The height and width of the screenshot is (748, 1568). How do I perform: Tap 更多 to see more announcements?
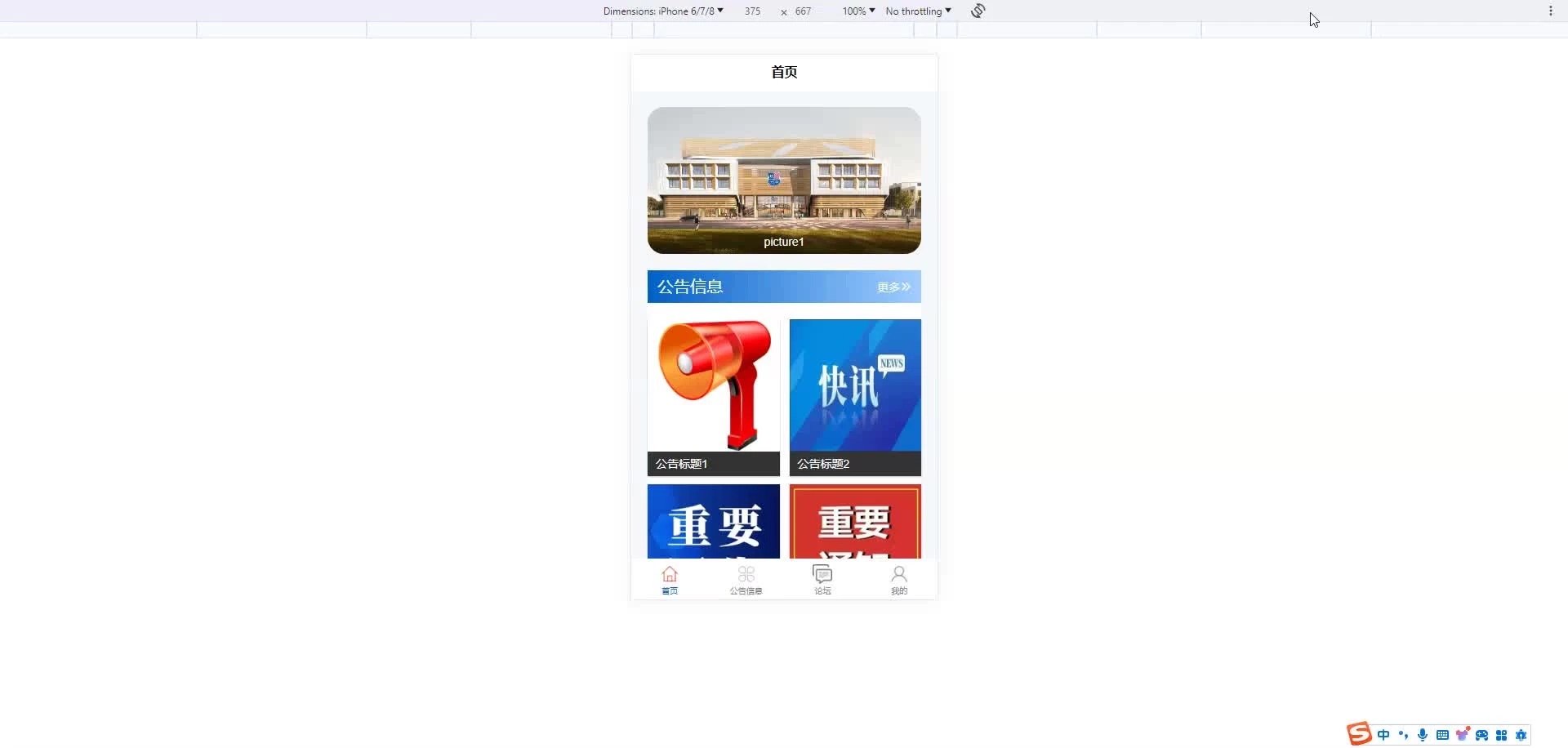tap(893, 287)
